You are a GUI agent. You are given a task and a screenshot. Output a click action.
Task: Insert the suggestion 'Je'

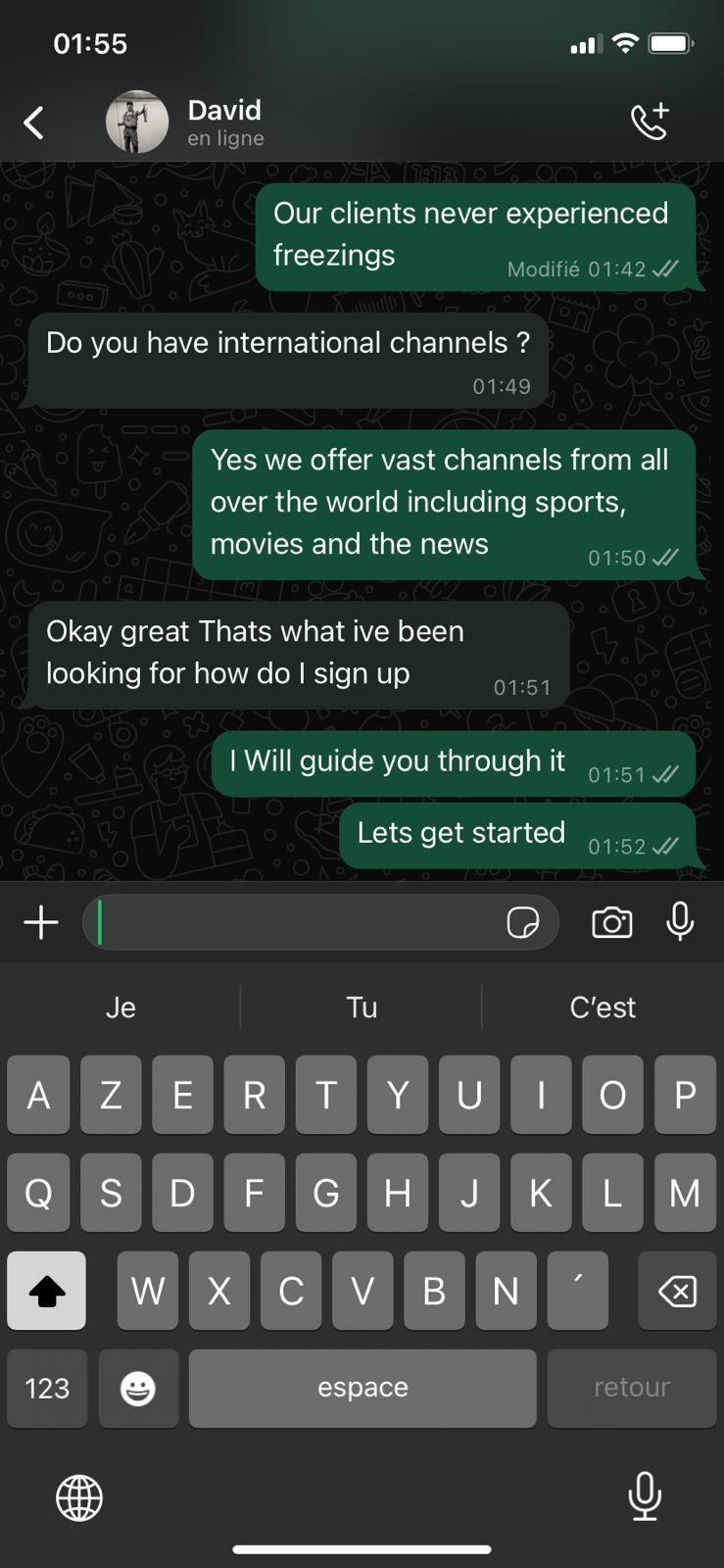pos(121,1006)
